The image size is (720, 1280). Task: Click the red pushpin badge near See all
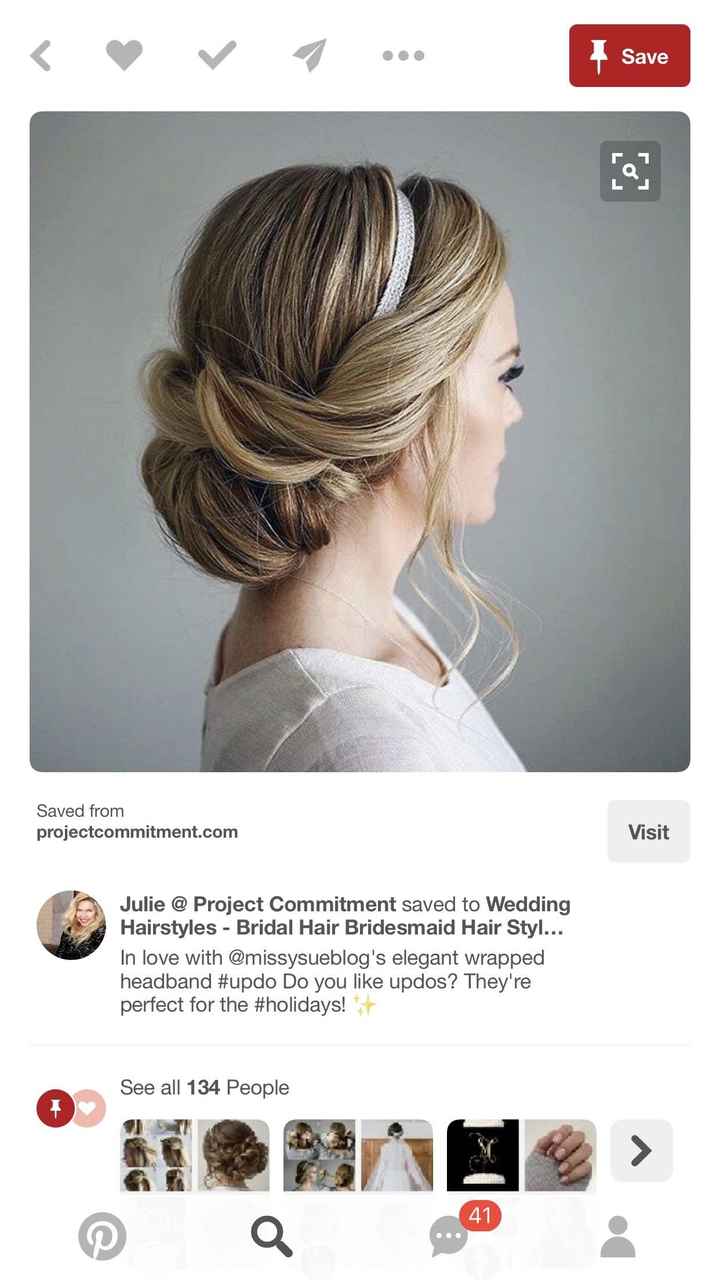(57, 1108)
